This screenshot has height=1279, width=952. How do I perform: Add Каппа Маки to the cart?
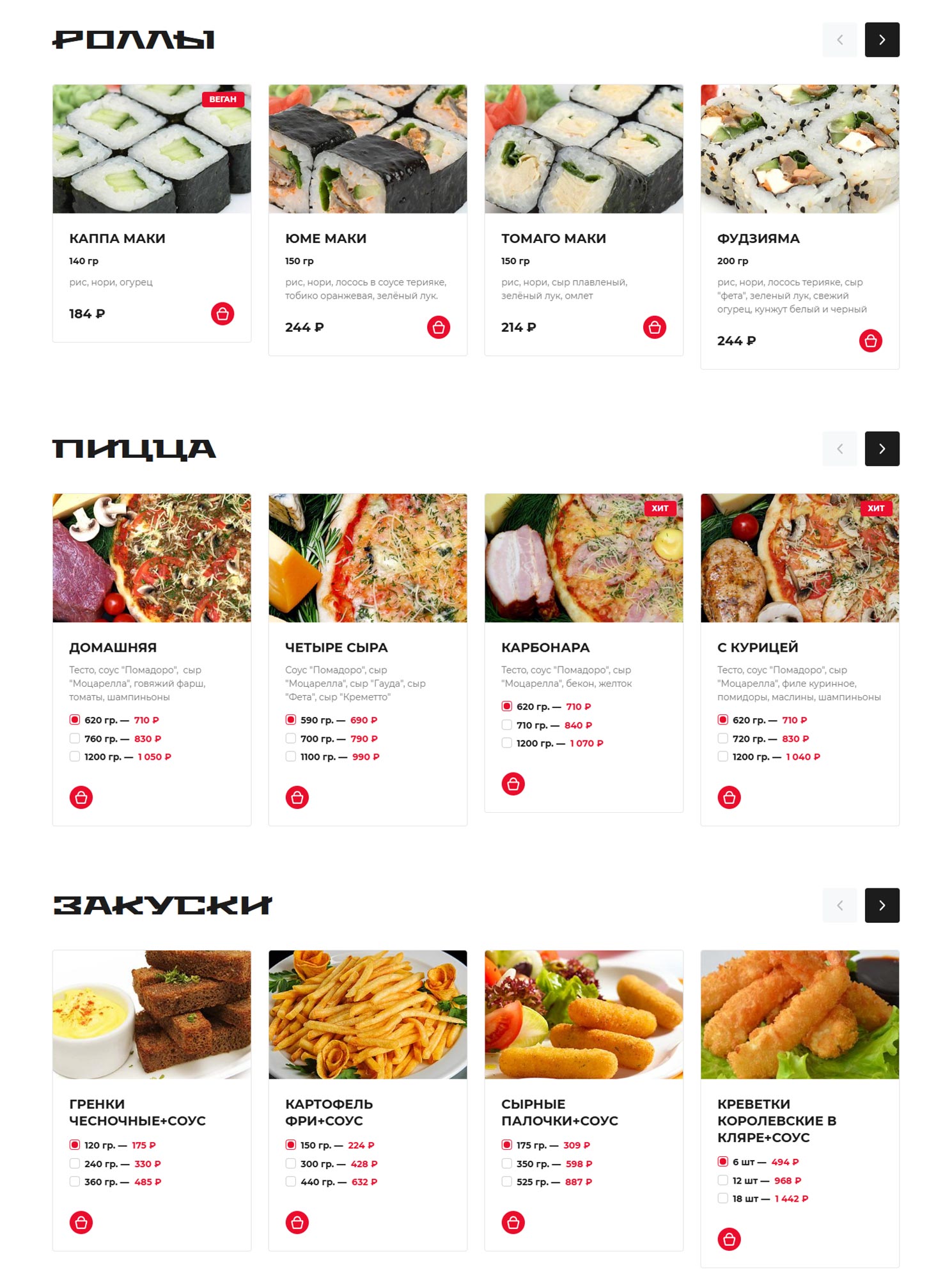222,314
